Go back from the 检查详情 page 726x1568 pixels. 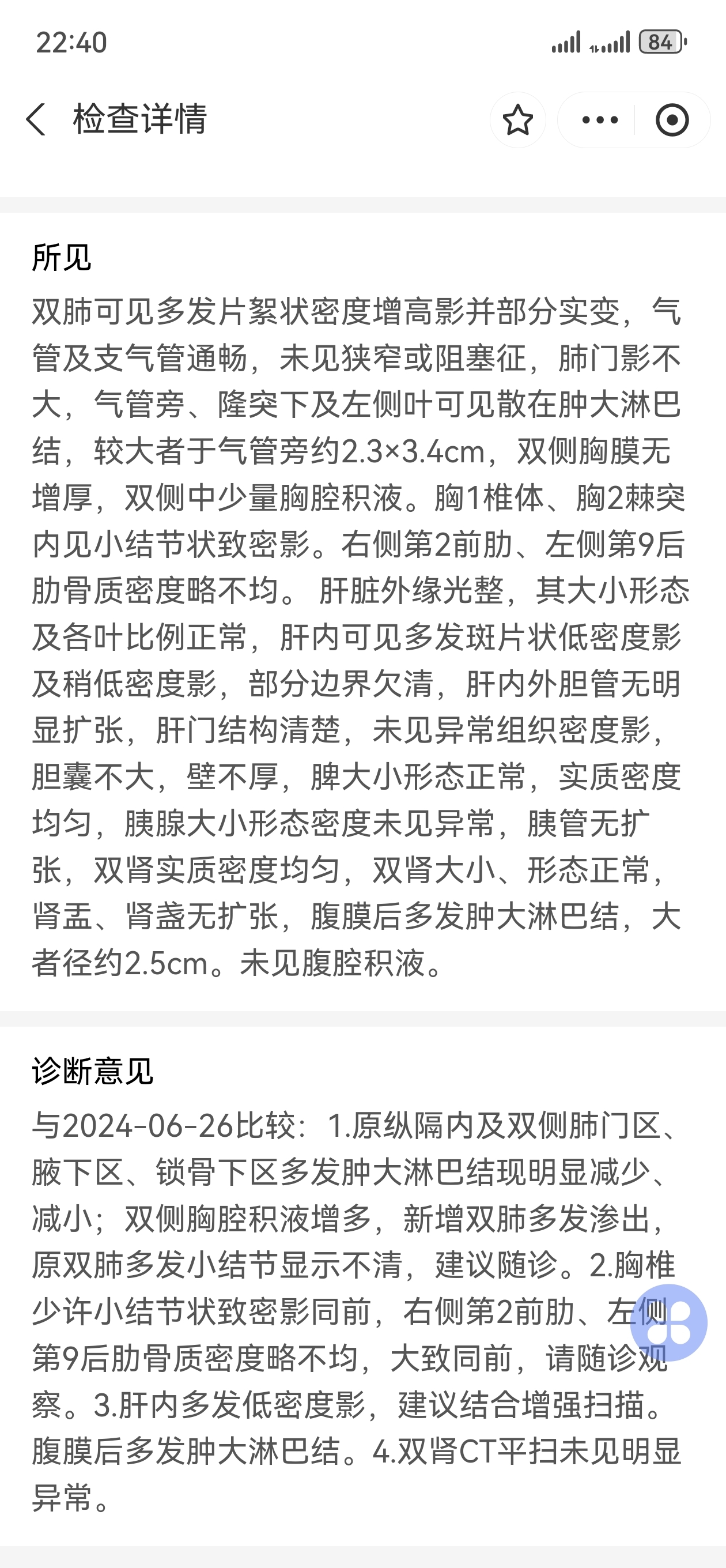point(36,119)
